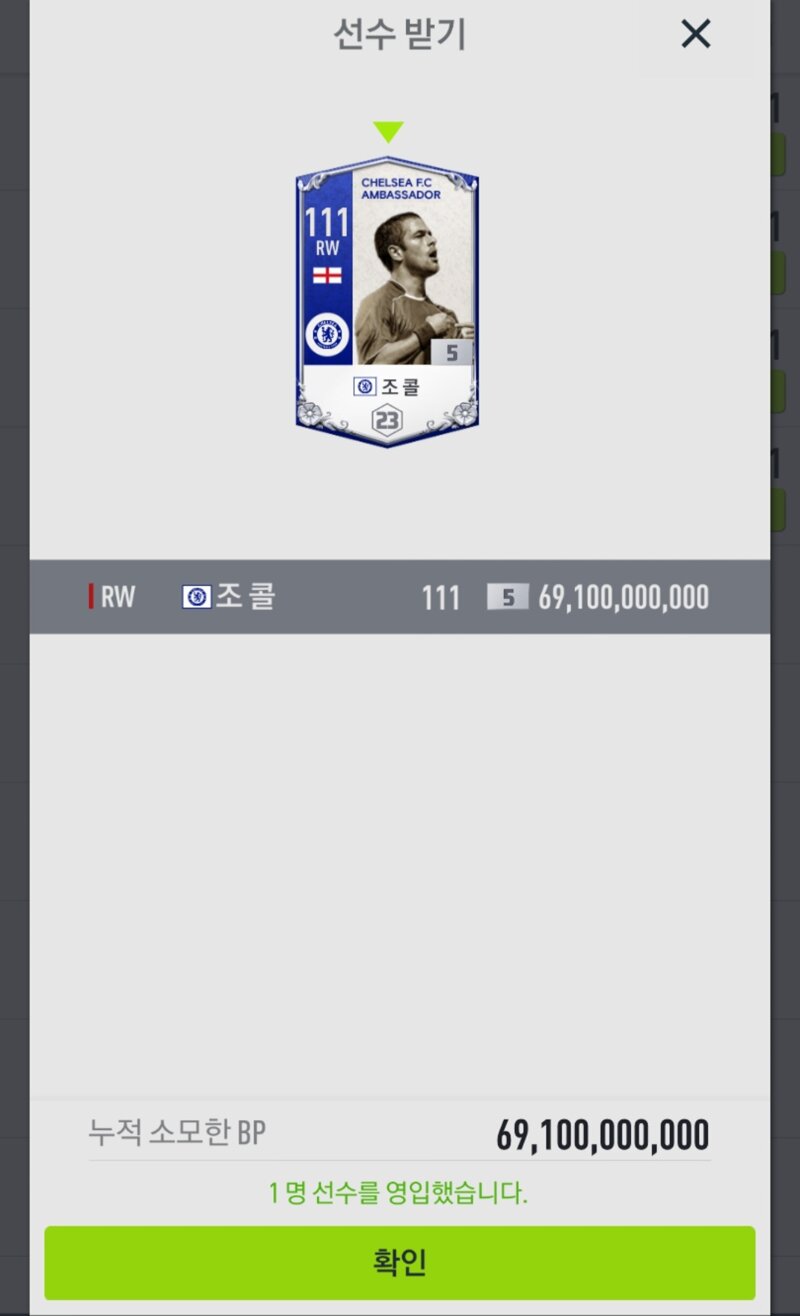Confirm with the 확인 button
Screen dimensions: 800x1316
tap(399, 1262)
